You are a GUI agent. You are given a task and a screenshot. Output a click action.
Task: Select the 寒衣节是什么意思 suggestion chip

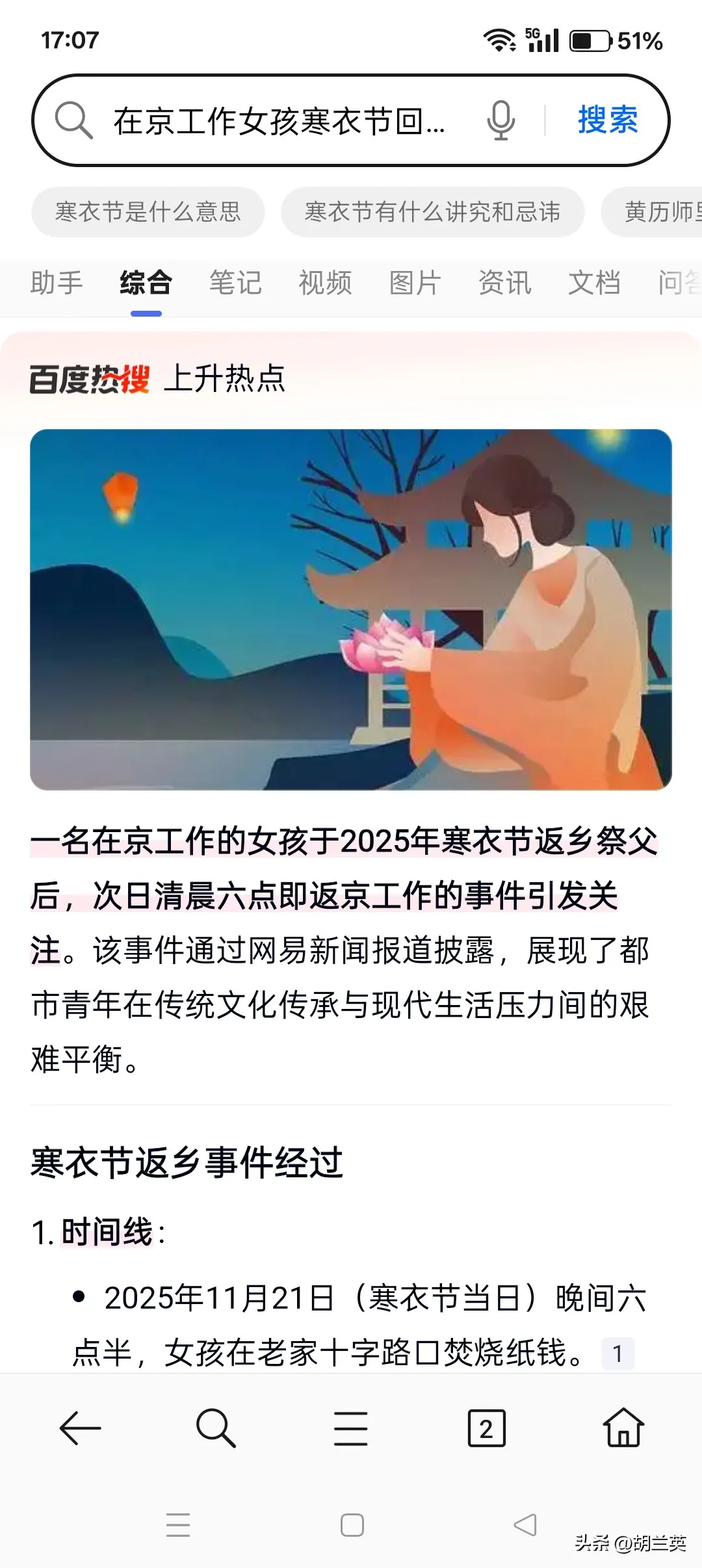[148, 212]
